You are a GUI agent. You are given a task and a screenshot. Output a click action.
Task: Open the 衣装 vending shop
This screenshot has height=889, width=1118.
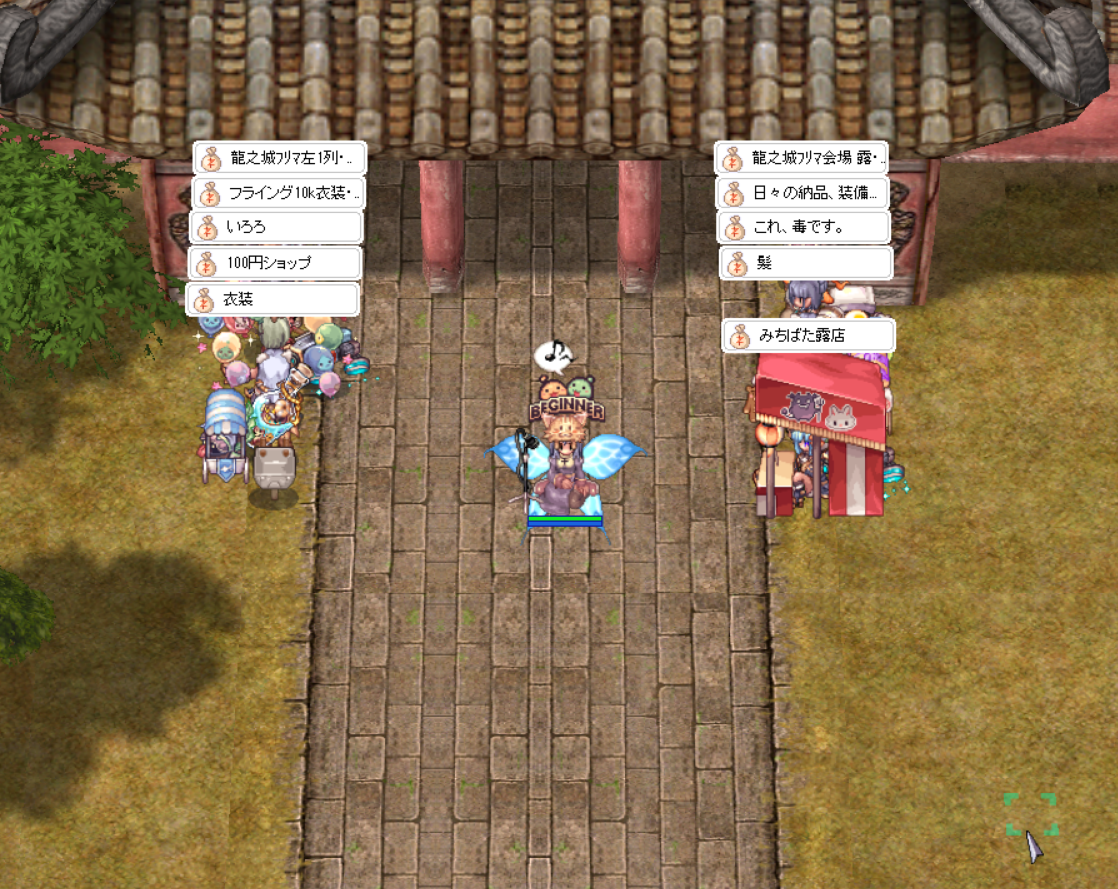(x=272, y=299)
